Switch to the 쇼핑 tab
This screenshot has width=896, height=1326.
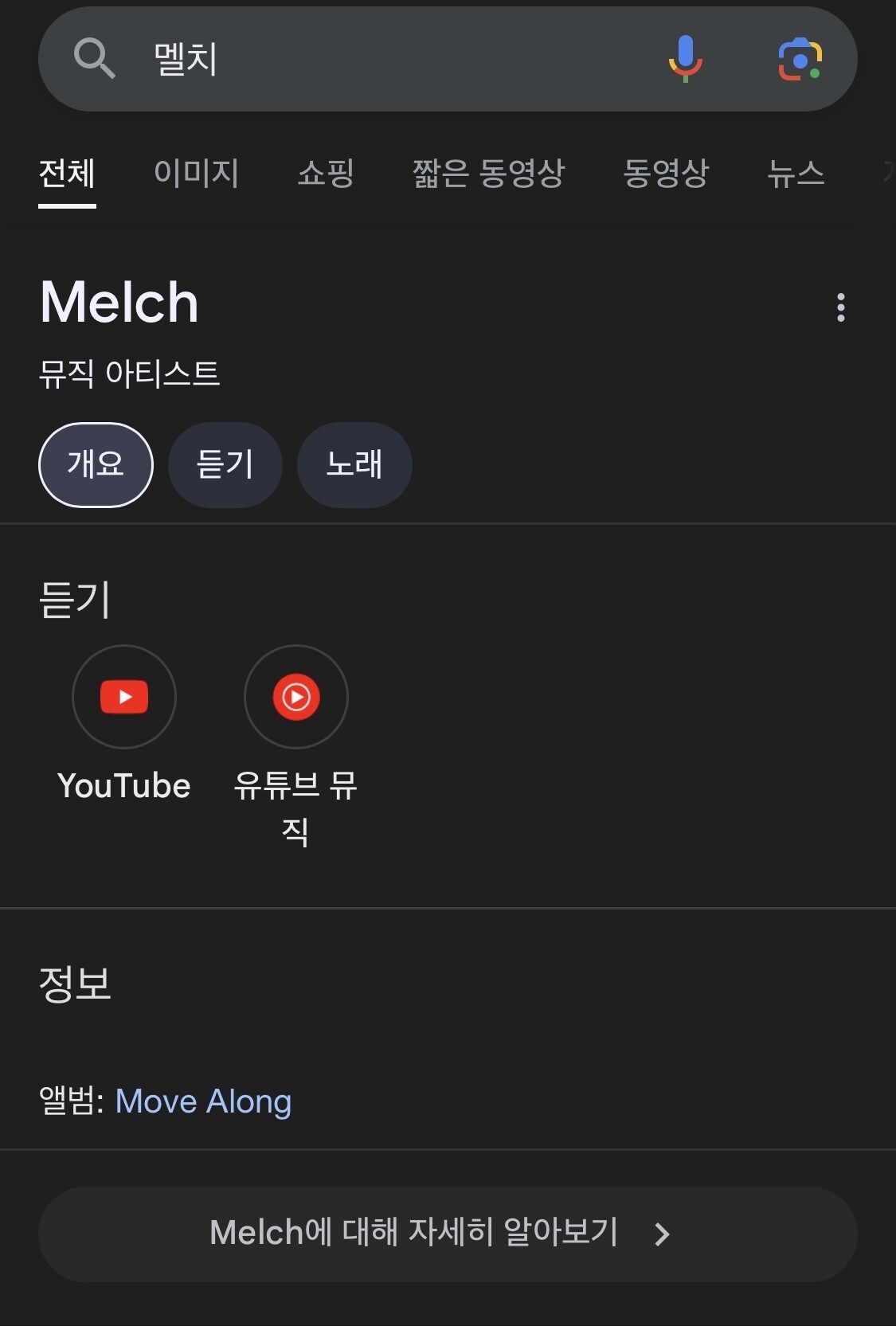(325, 173)
